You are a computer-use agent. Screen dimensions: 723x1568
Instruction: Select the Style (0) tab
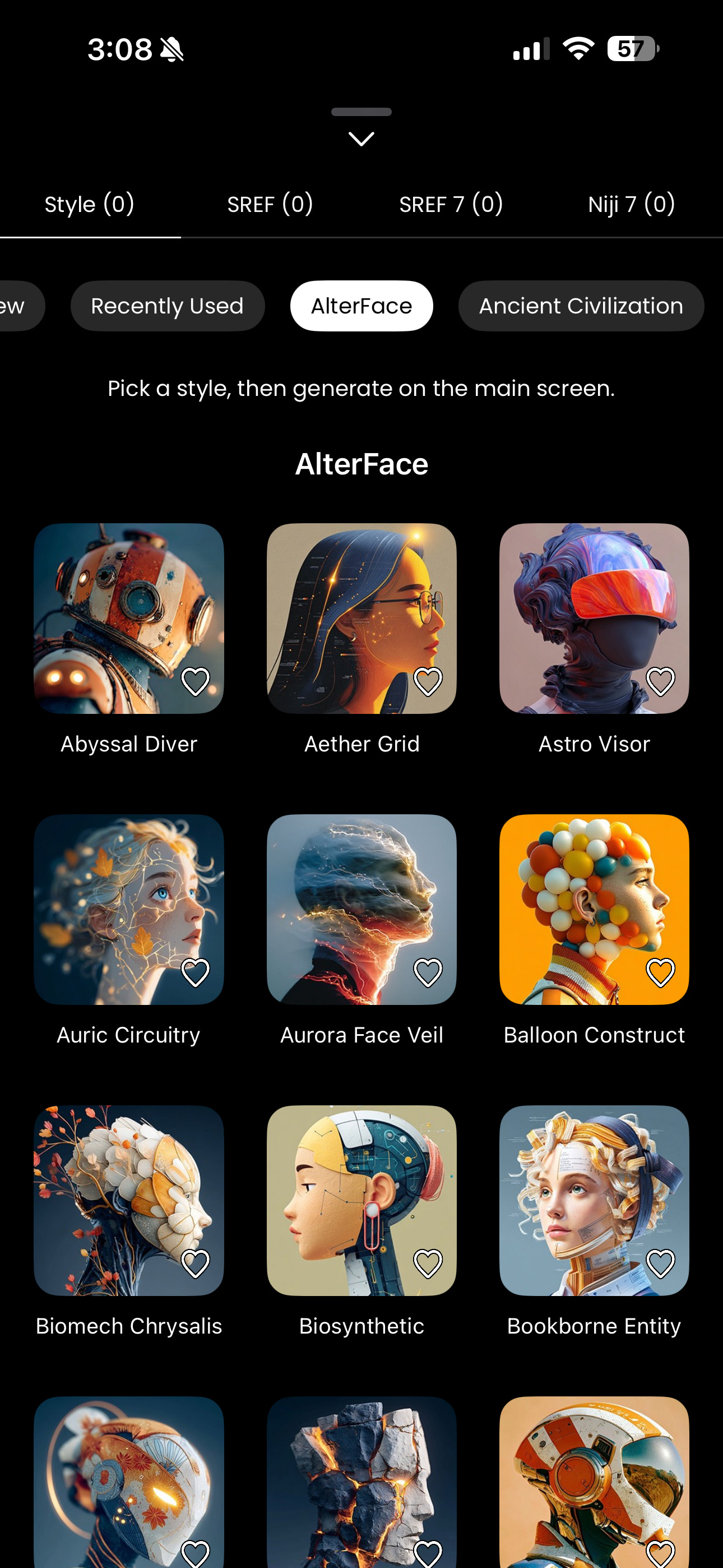(90, 204)
